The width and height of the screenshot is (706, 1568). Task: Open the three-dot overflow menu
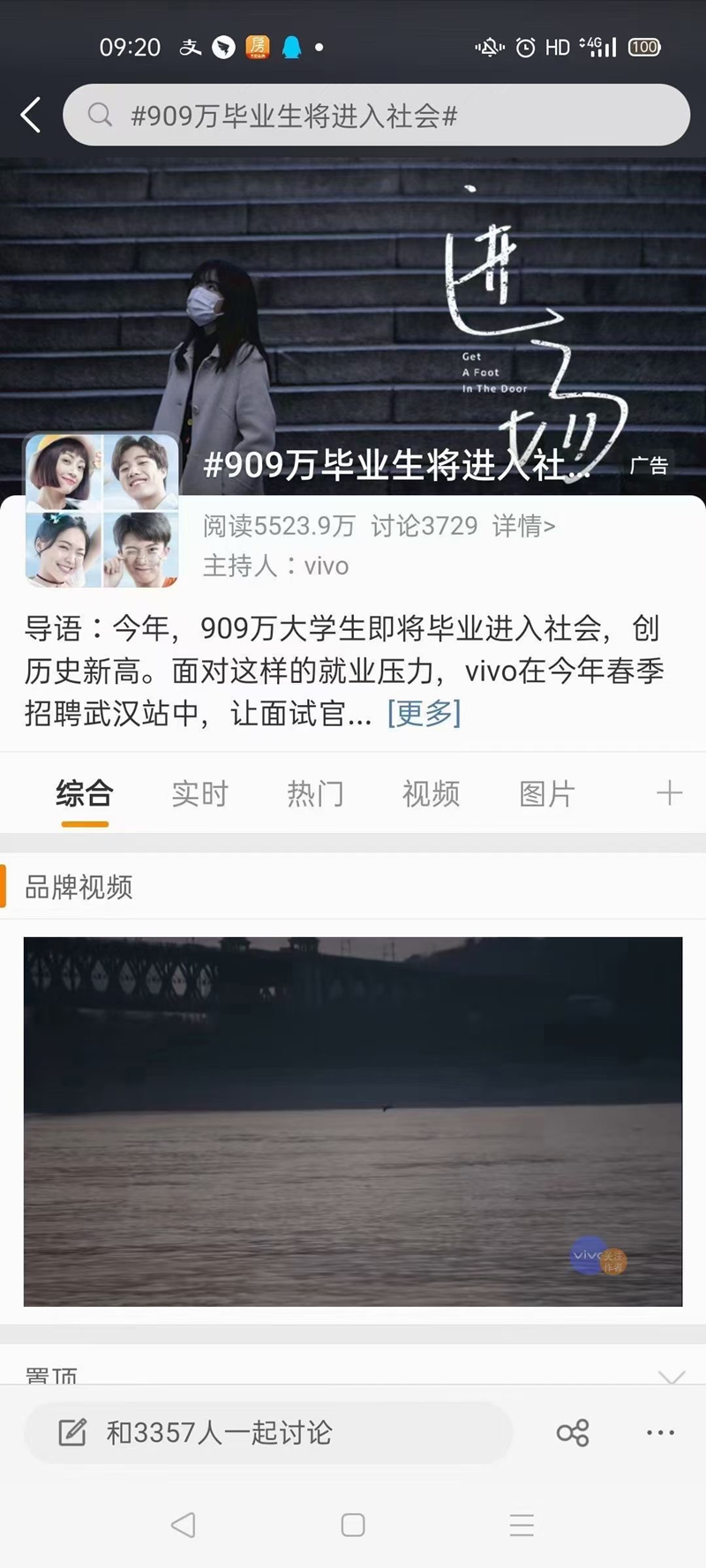(x=660, y=1433)
